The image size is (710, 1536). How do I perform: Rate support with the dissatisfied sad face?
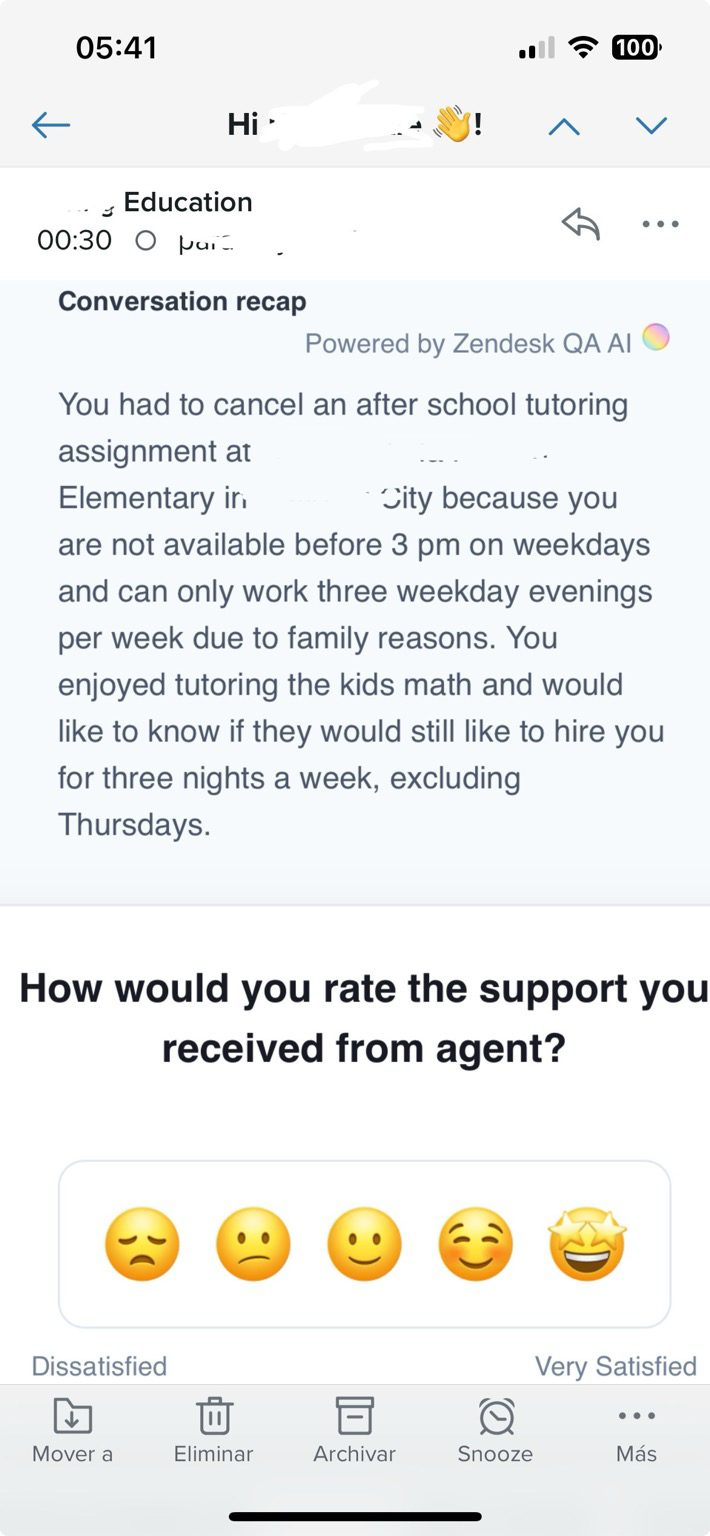(x=142, y=1245)
